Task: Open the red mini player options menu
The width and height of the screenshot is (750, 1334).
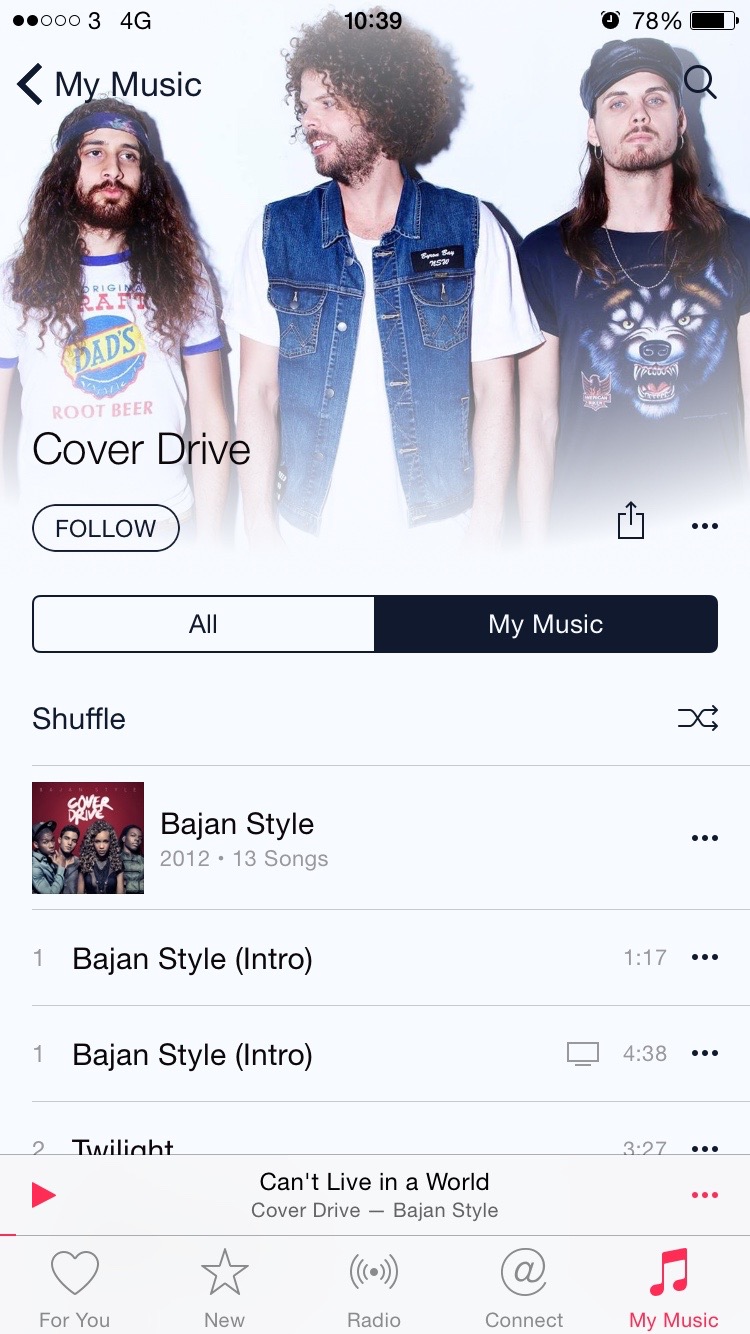Action: pyautogui.click(x=704, y=1195)
